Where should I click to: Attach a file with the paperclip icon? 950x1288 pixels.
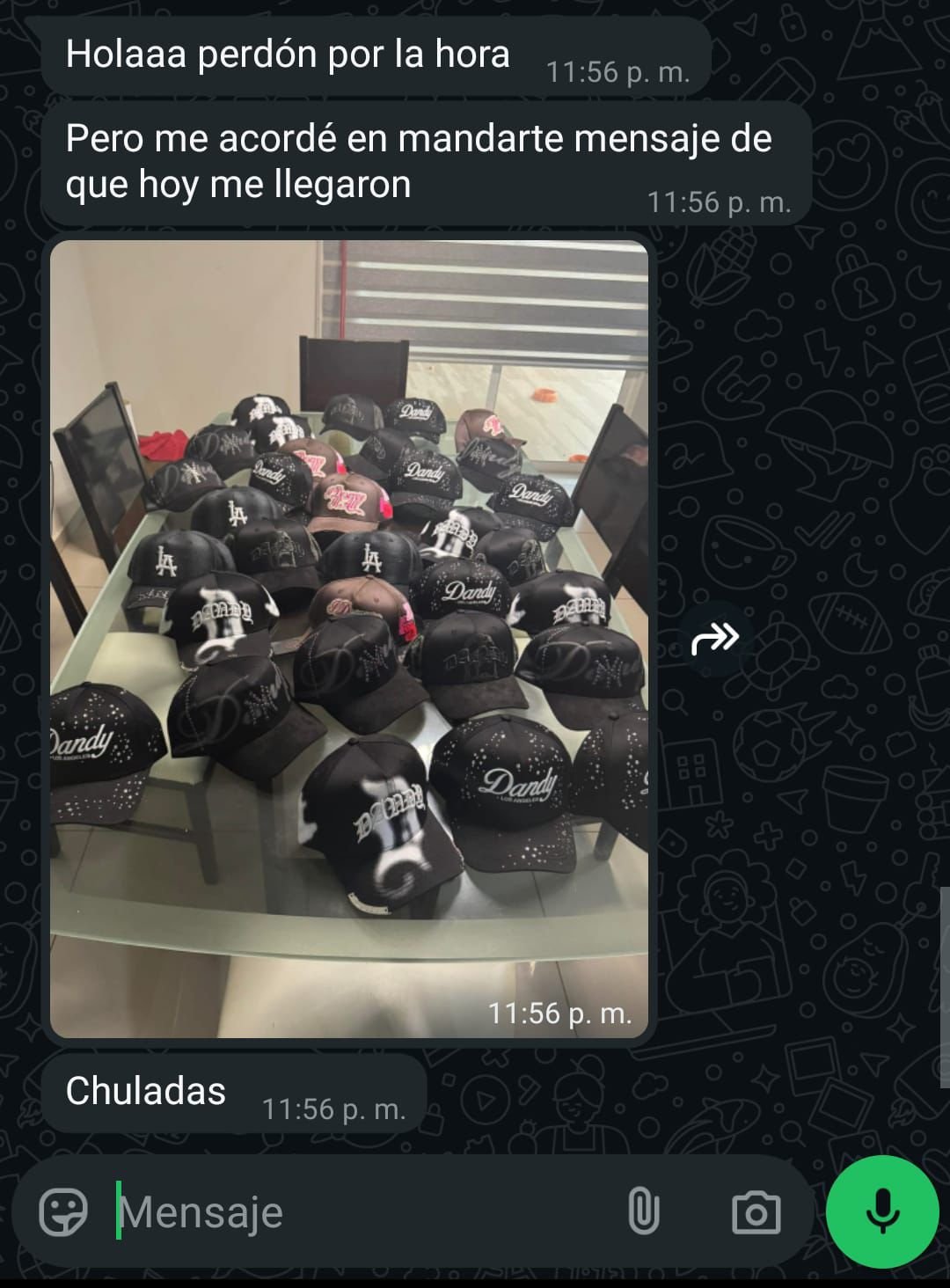643,1211
